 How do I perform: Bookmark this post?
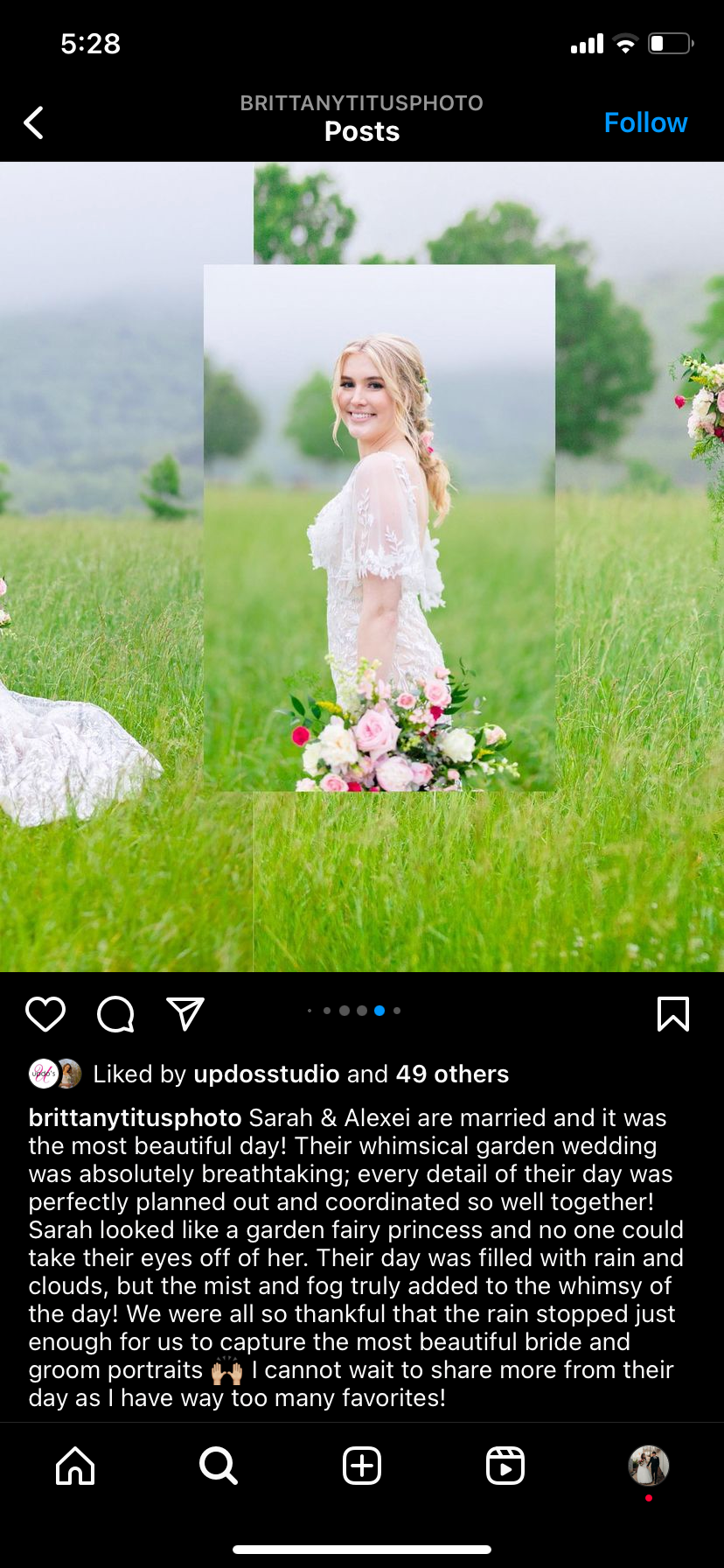coord(672,1014)
